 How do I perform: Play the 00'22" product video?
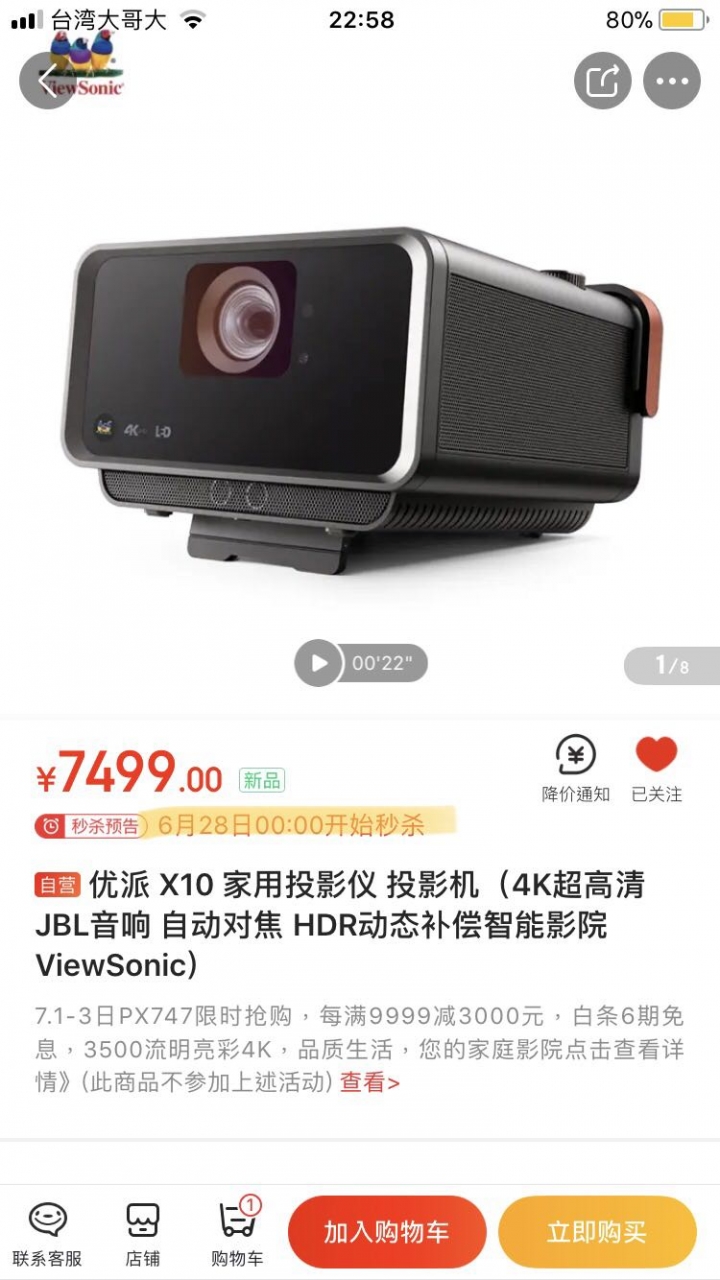point(361,663)
